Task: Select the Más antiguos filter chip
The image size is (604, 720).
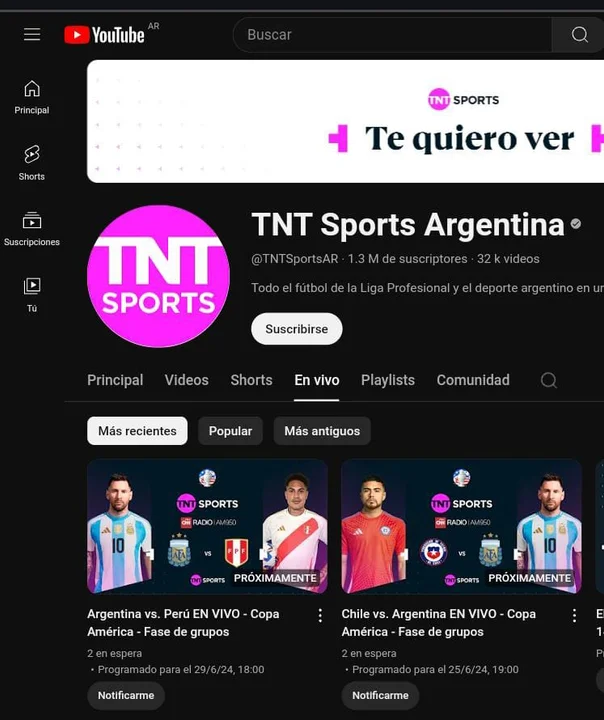Action: point(322,431)
